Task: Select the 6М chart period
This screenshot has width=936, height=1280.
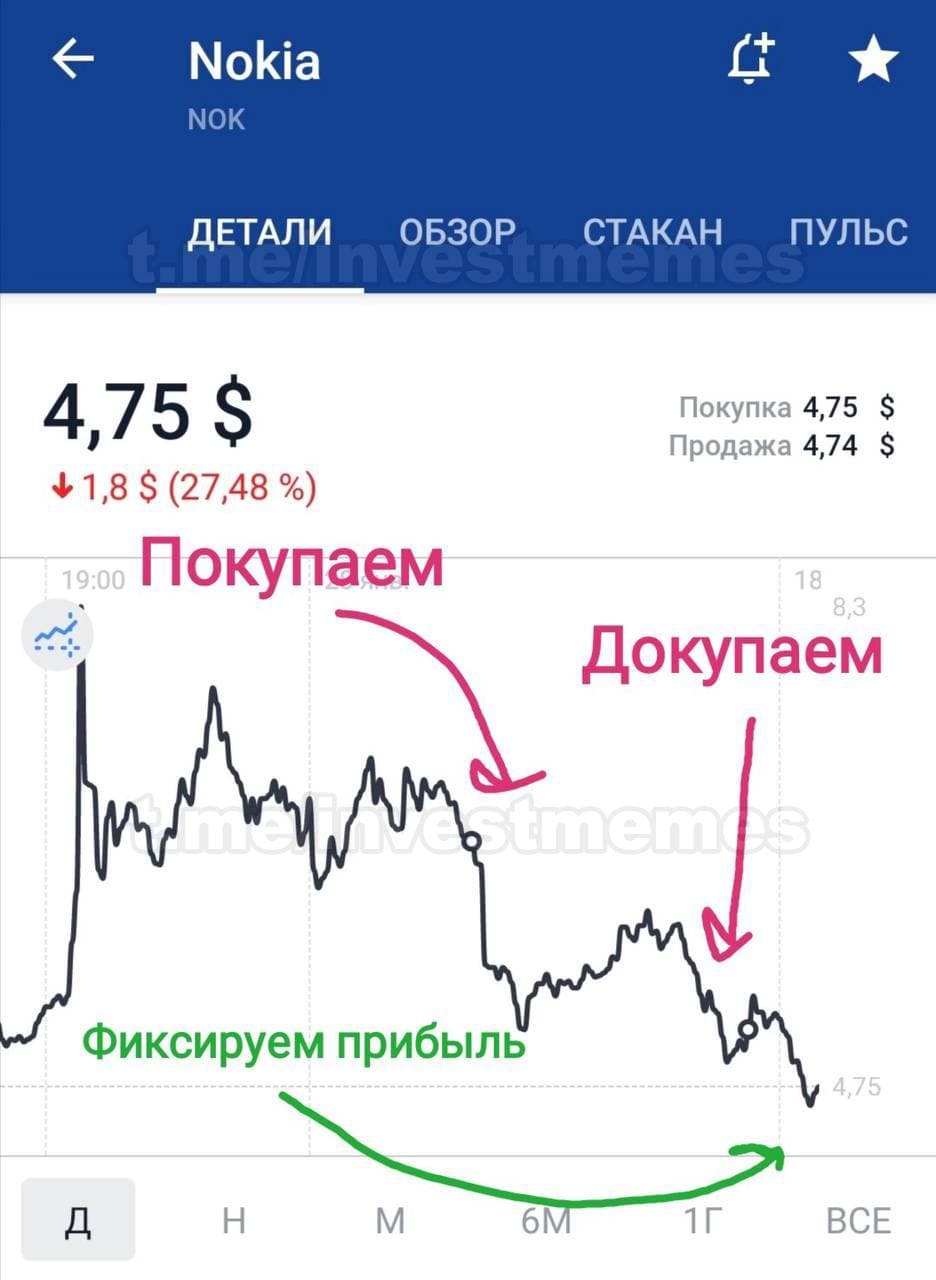Action: coord(546,1220)
